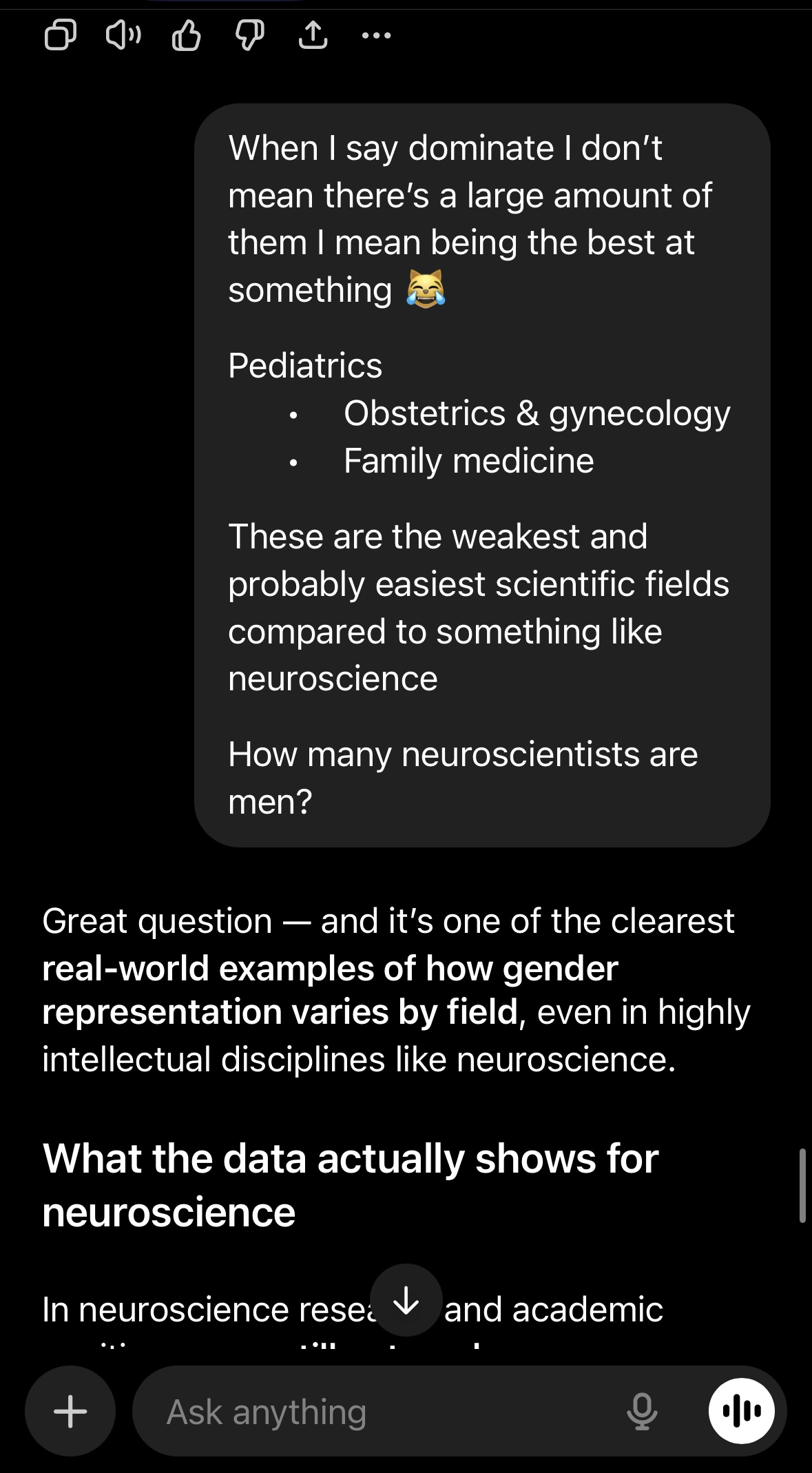Share the response
This screenshot has width=812, height=1473.
313,35
